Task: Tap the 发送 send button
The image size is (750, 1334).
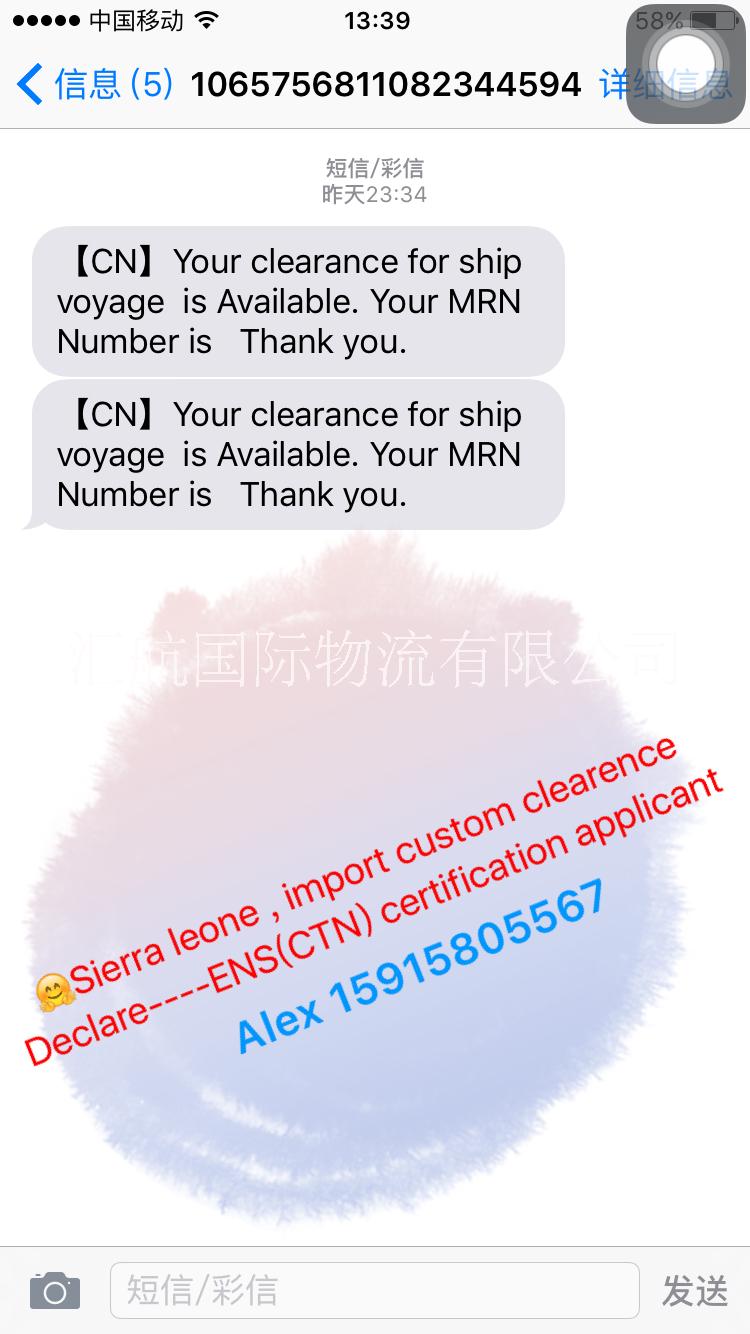Action: coord(694,1291)
